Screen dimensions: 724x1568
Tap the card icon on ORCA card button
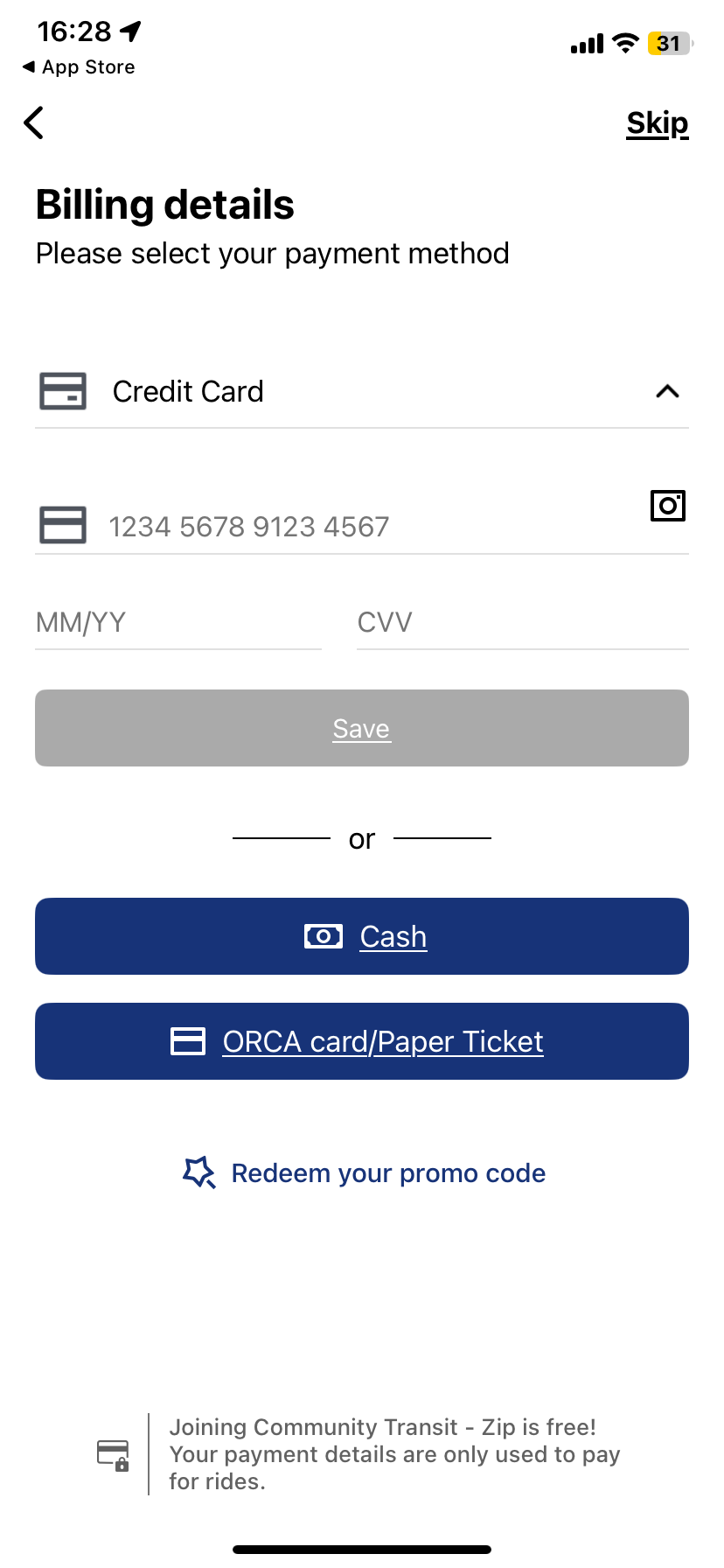click(x=187, y=1041)
